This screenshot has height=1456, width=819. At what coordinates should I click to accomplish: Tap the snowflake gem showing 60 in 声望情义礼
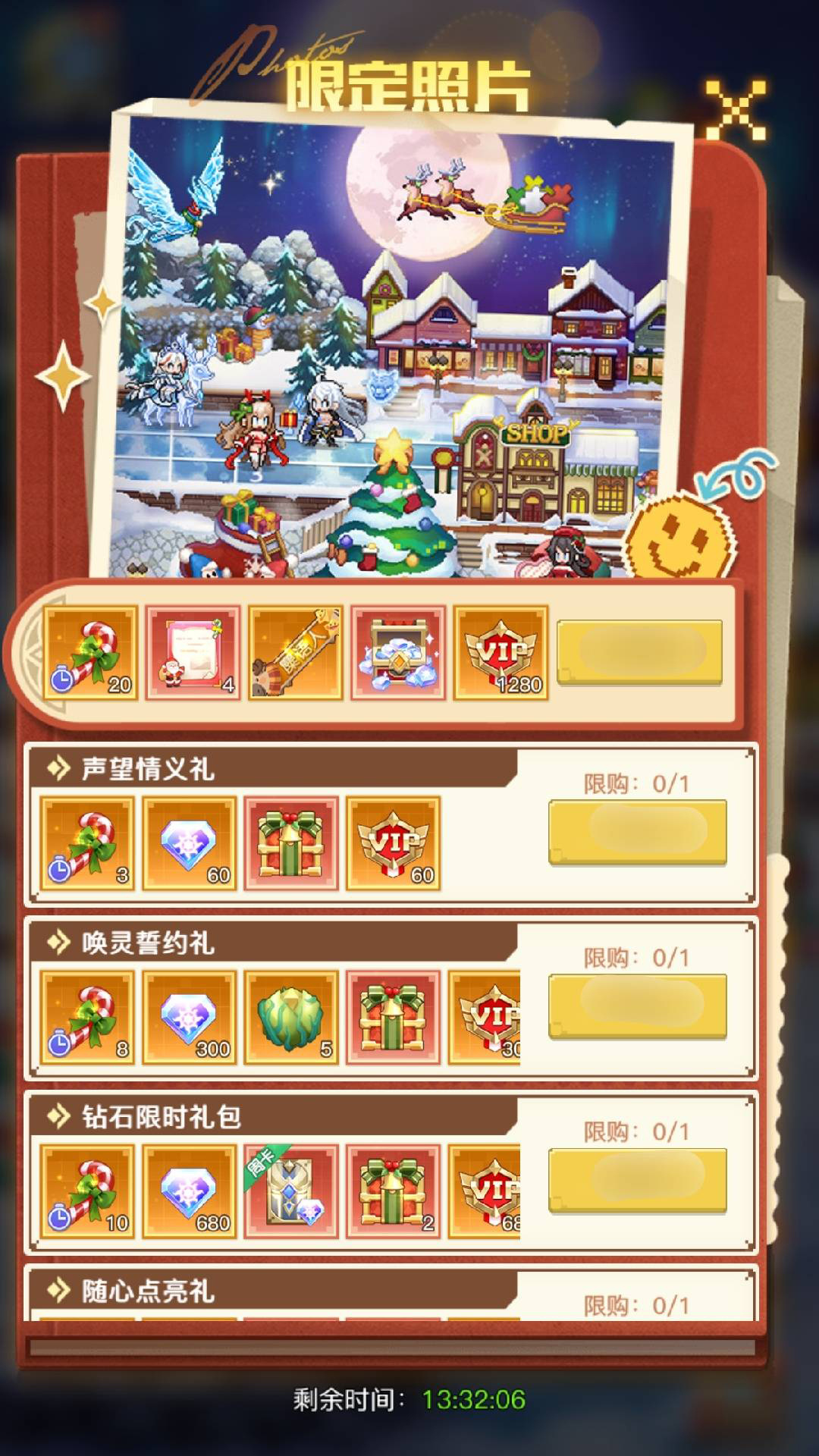click(x=190, y=846)
